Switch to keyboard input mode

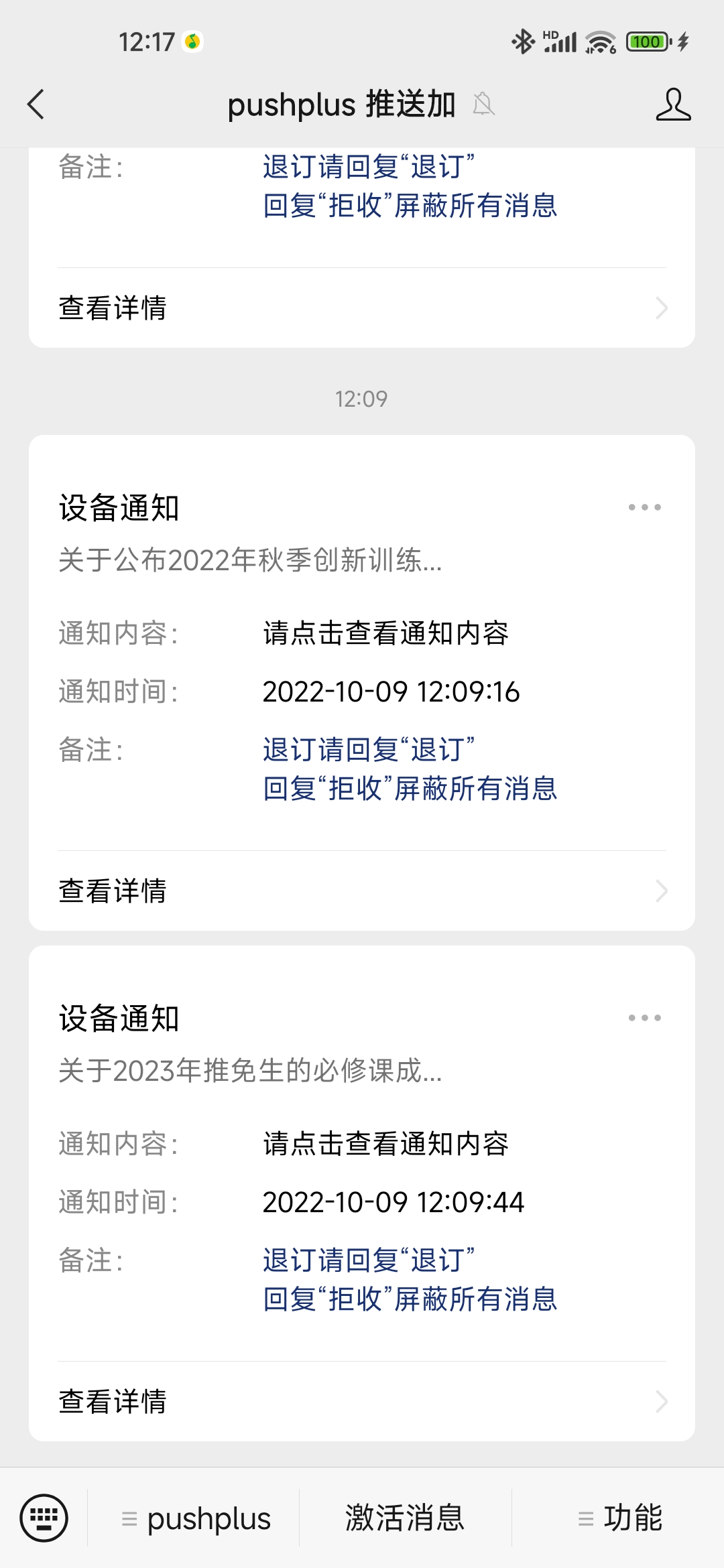coord(44,1518)
